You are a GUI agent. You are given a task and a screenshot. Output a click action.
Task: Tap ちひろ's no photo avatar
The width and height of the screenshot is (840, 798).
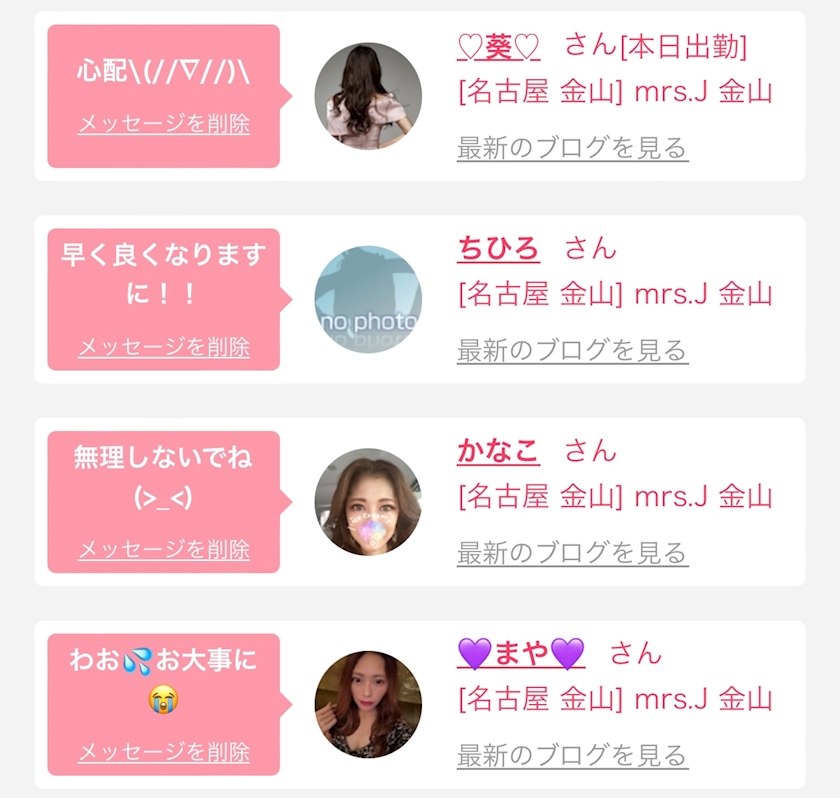pos(368,299)
